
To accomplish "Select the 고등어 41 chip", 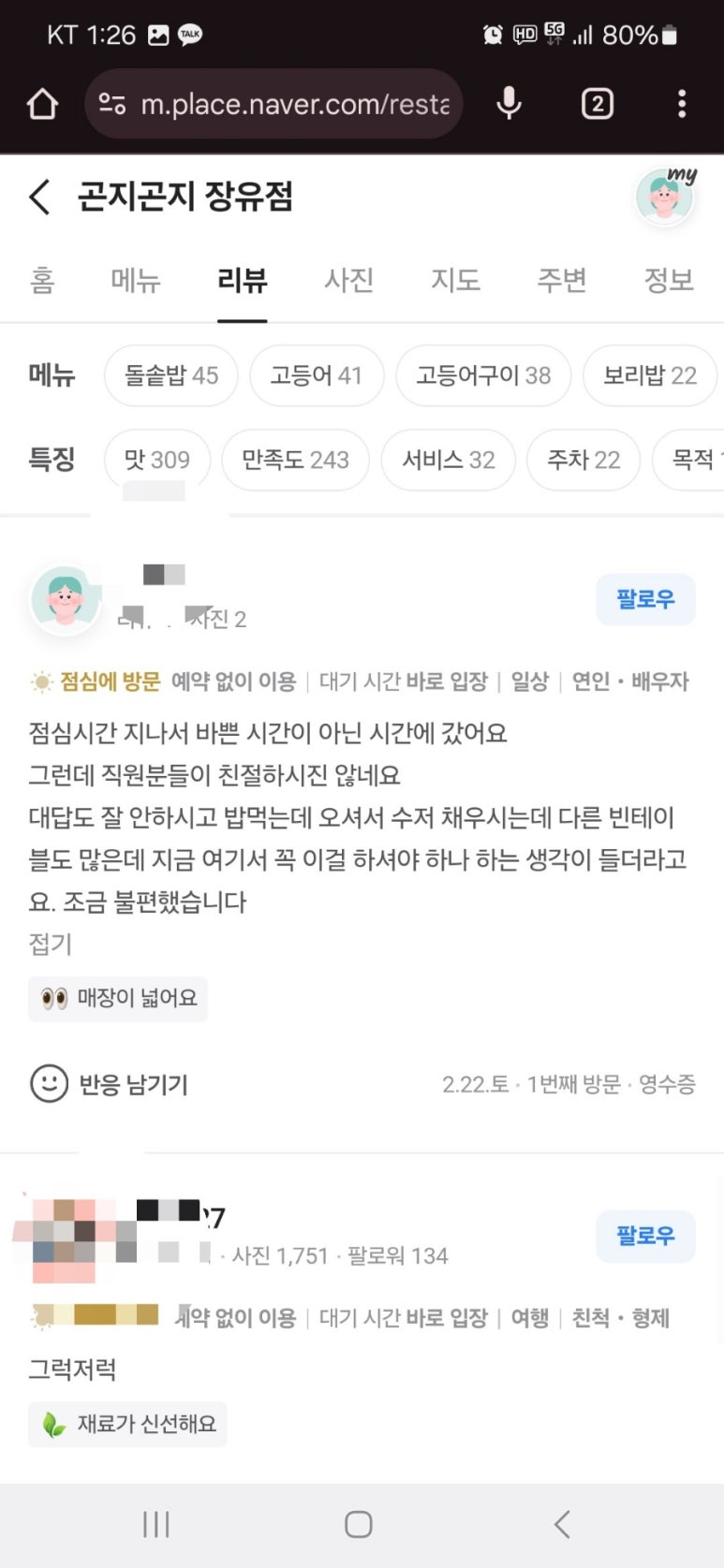I will coord(316,375).
